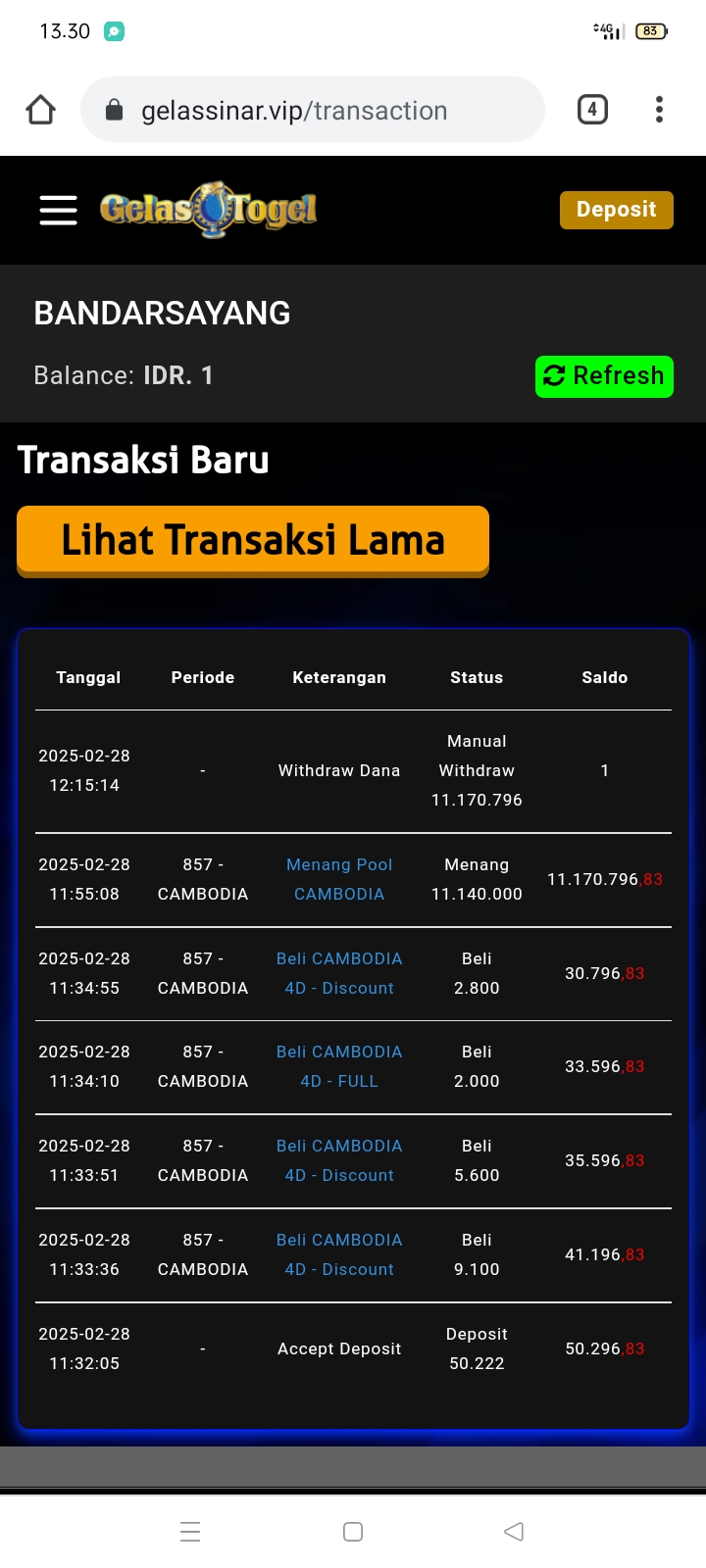
Task: Open the hamburger drawer menu
Action: tap(58, 210)
